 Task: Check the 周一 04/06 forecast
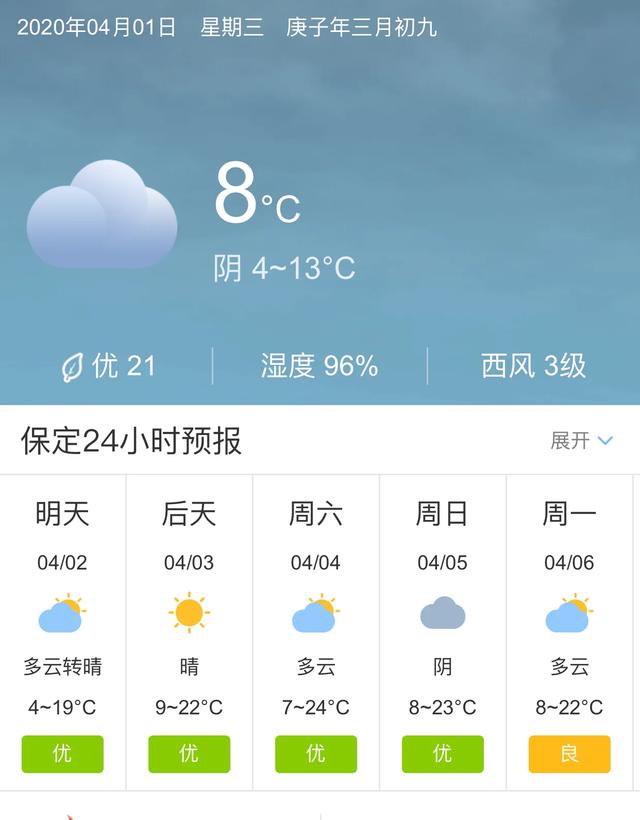[570, 630]
